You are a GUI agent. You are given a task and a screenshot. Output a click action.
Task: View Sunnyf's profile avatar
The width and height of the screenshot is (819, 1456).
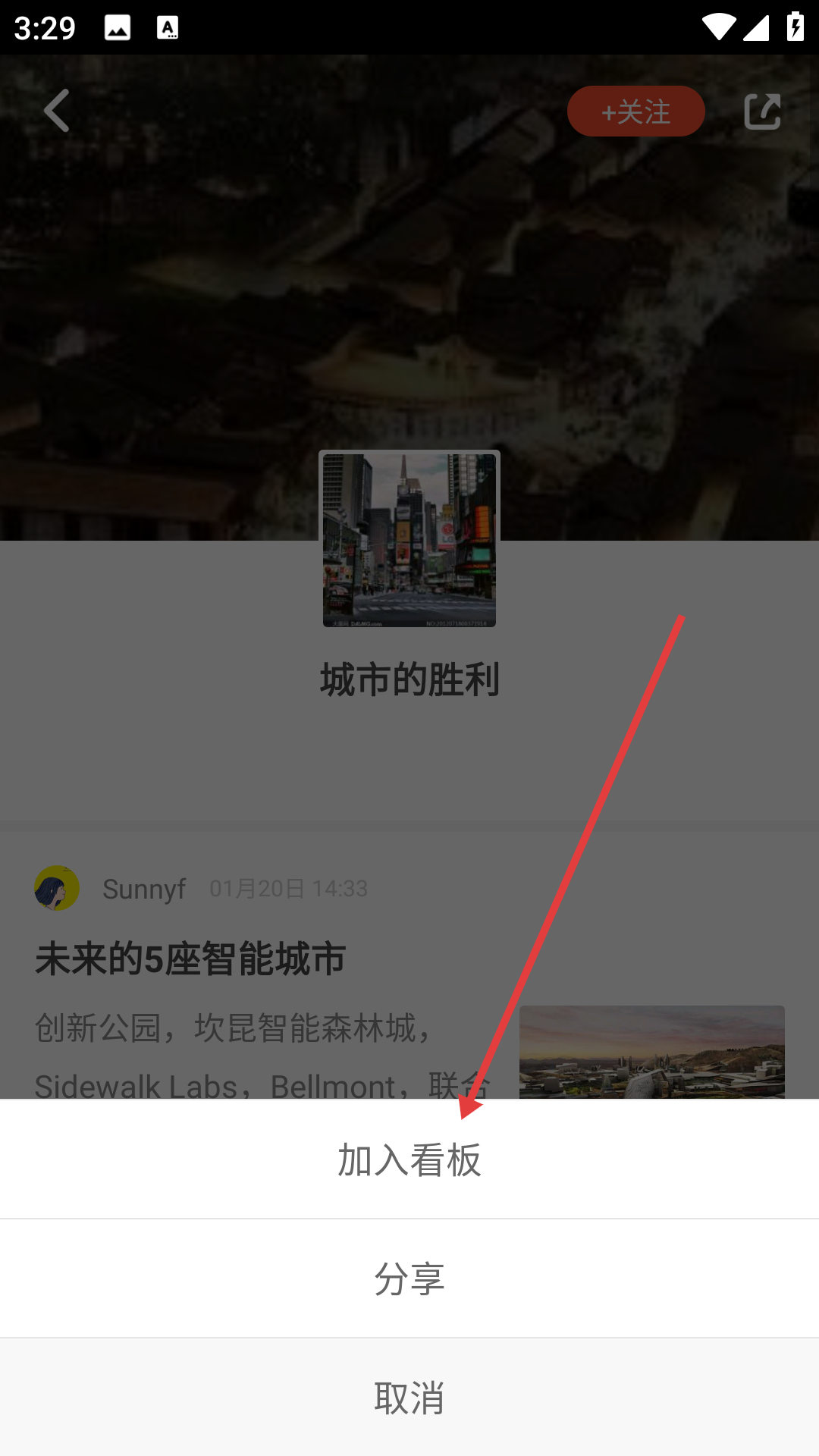(57, 888)
